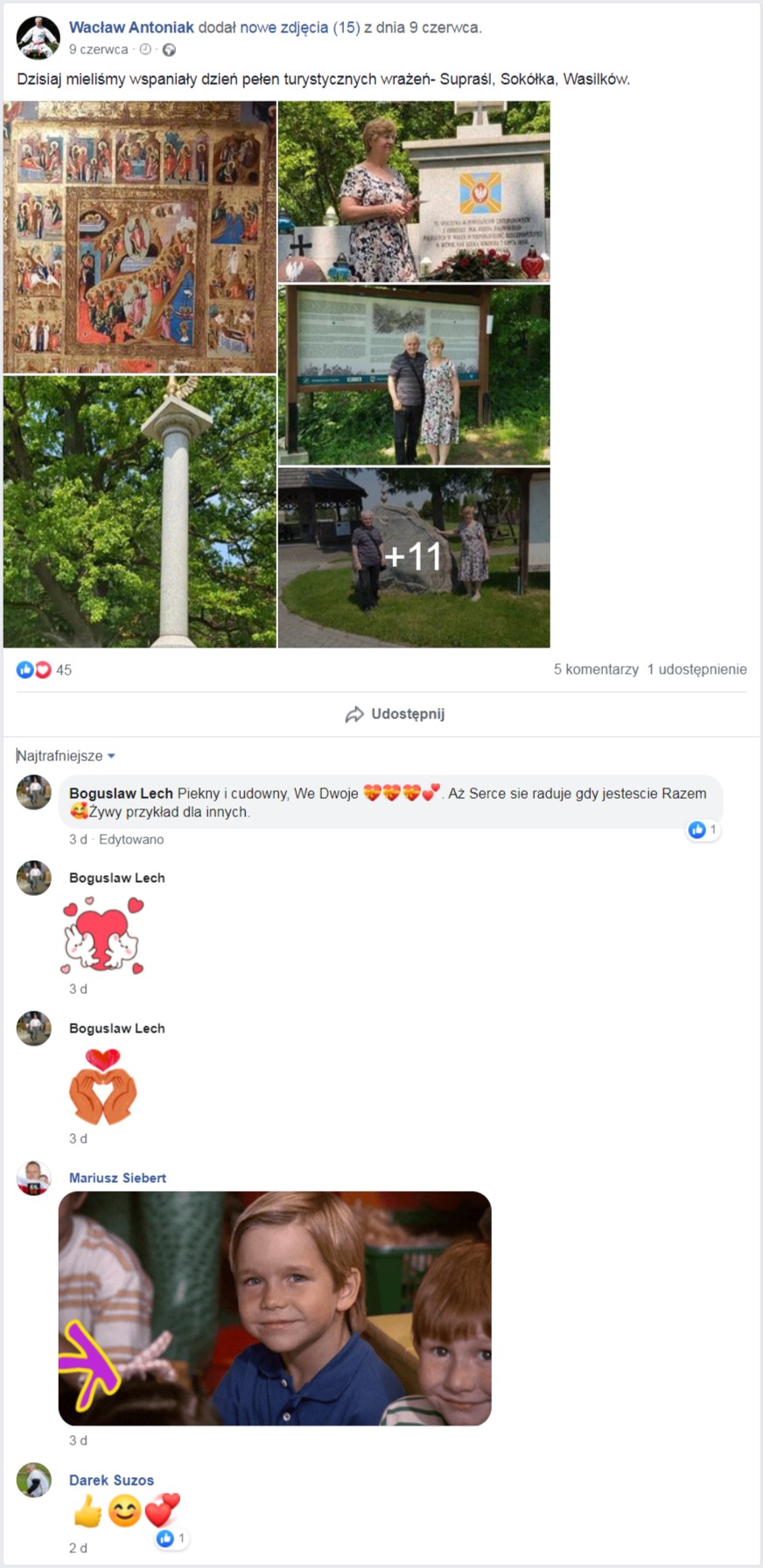
Task: Open the 'nowe zdjęcia (15)' album link
Action: tap(299, 27)
